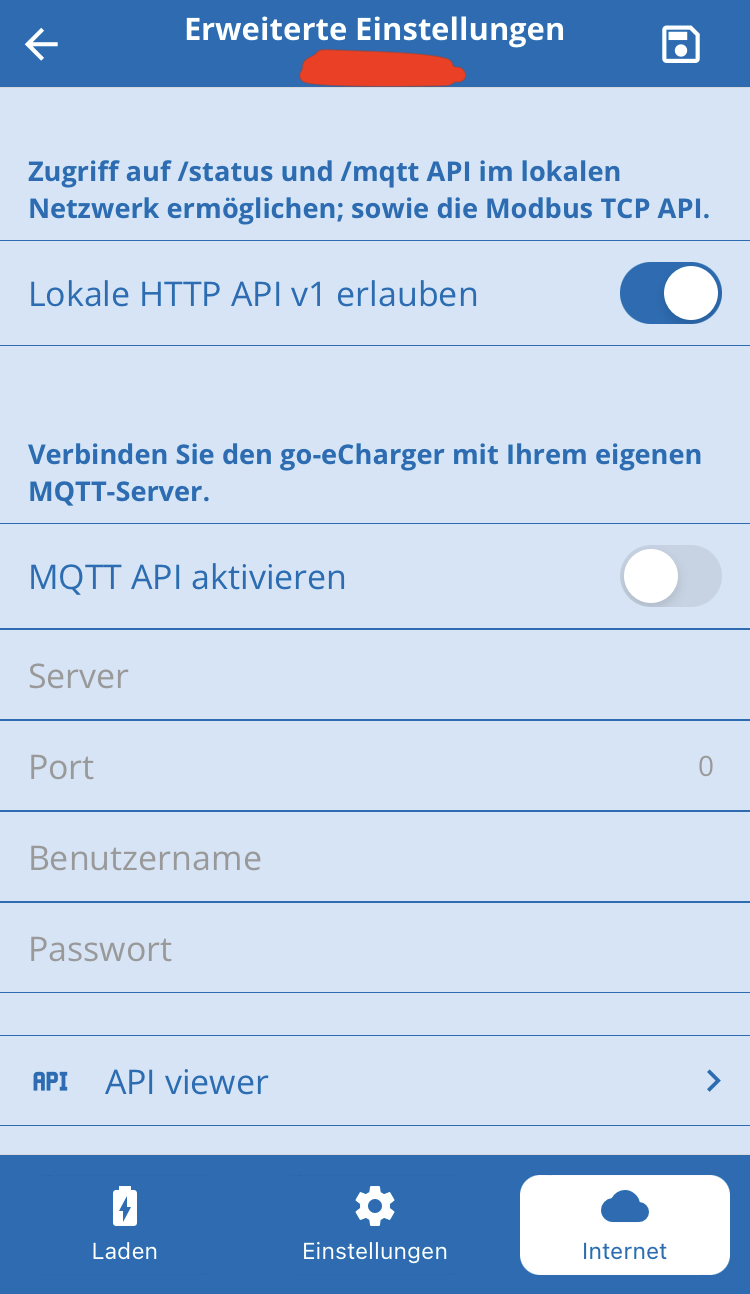The image size is (750, 1294).
Task: Enable MQTT API aktivieren switch
Action: pyautogui.click(x=670, y=576)
